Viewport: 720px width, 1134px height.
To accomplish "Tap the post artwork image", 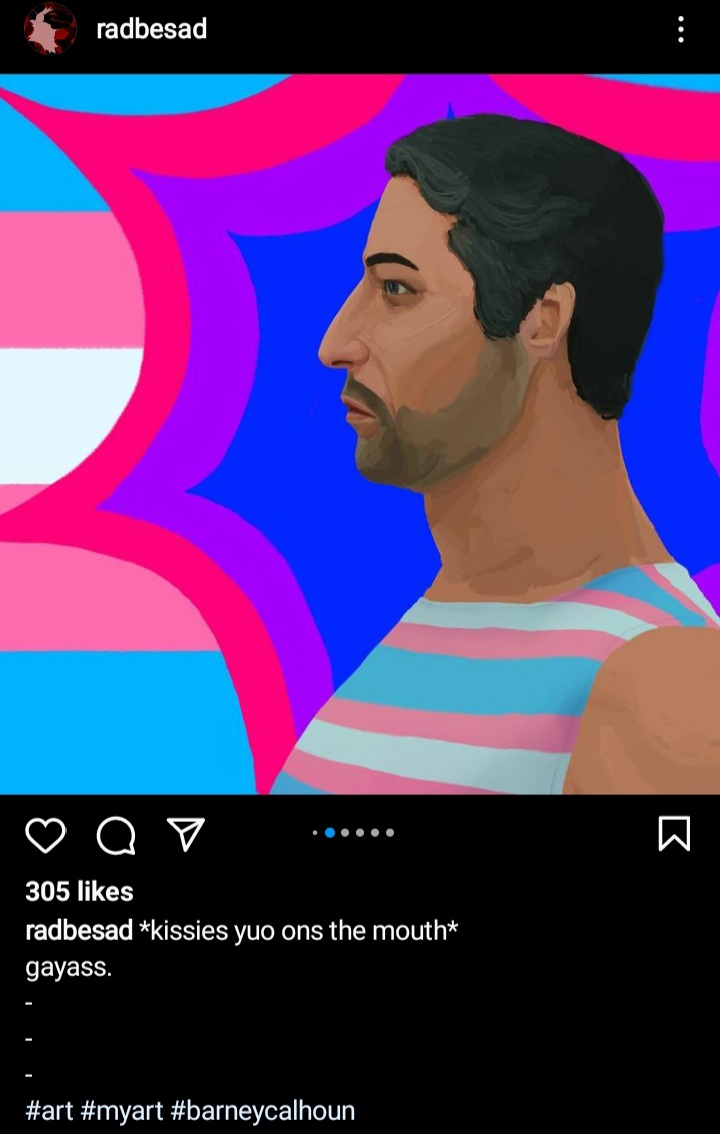I will [x=360, y=434].
